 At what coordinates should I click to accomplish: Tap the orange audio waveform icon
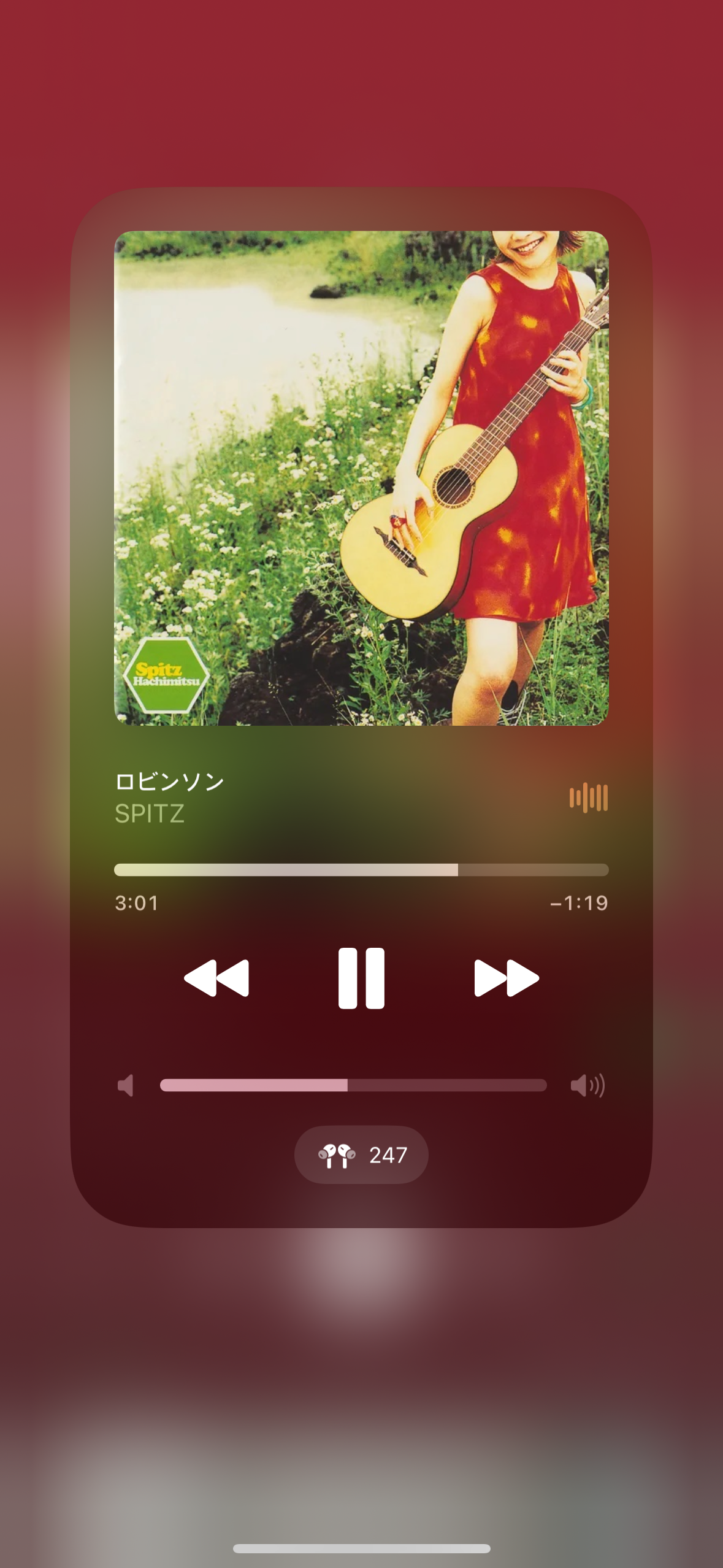click(x=588, y=797)
